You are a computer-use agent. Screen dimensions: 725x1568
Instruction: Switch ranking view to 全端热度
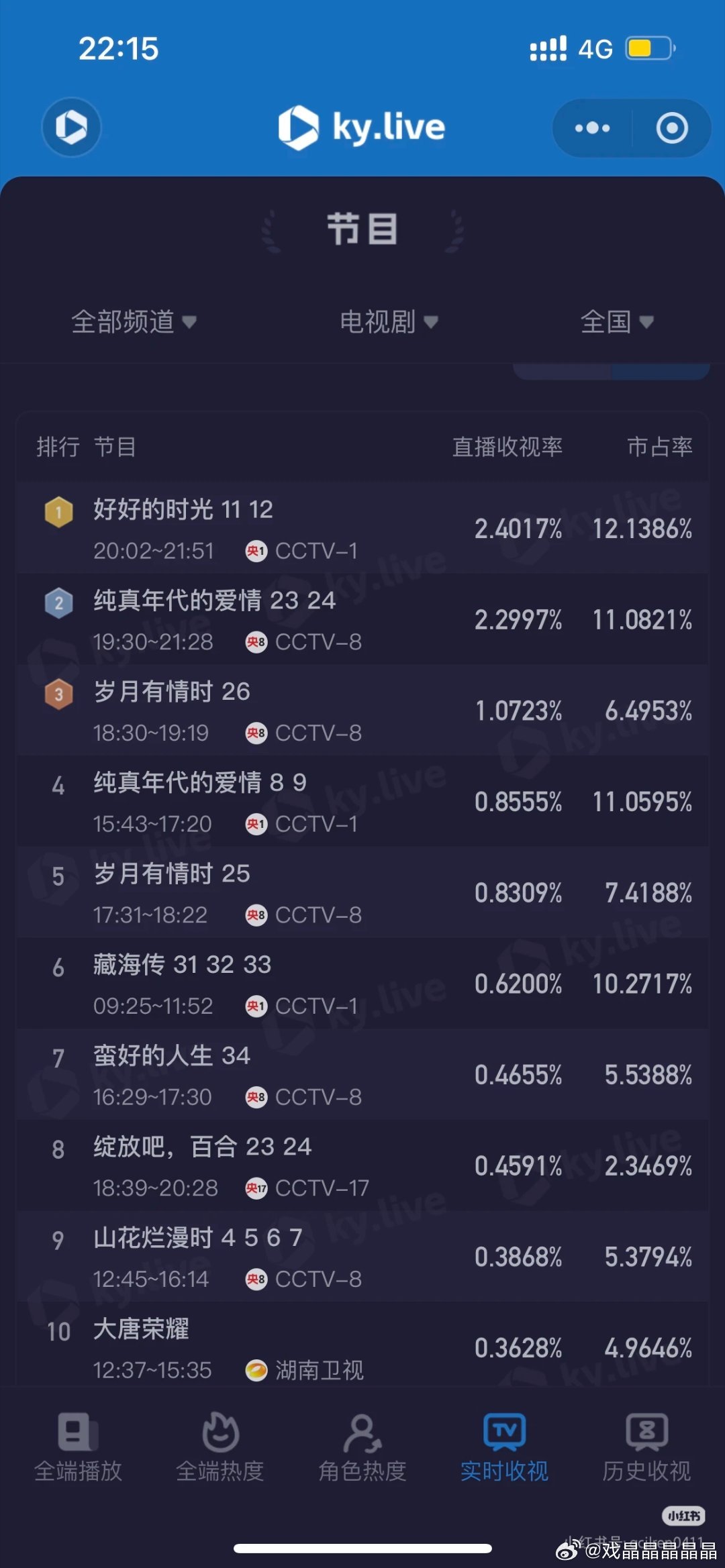click(x=219, y=1449)
